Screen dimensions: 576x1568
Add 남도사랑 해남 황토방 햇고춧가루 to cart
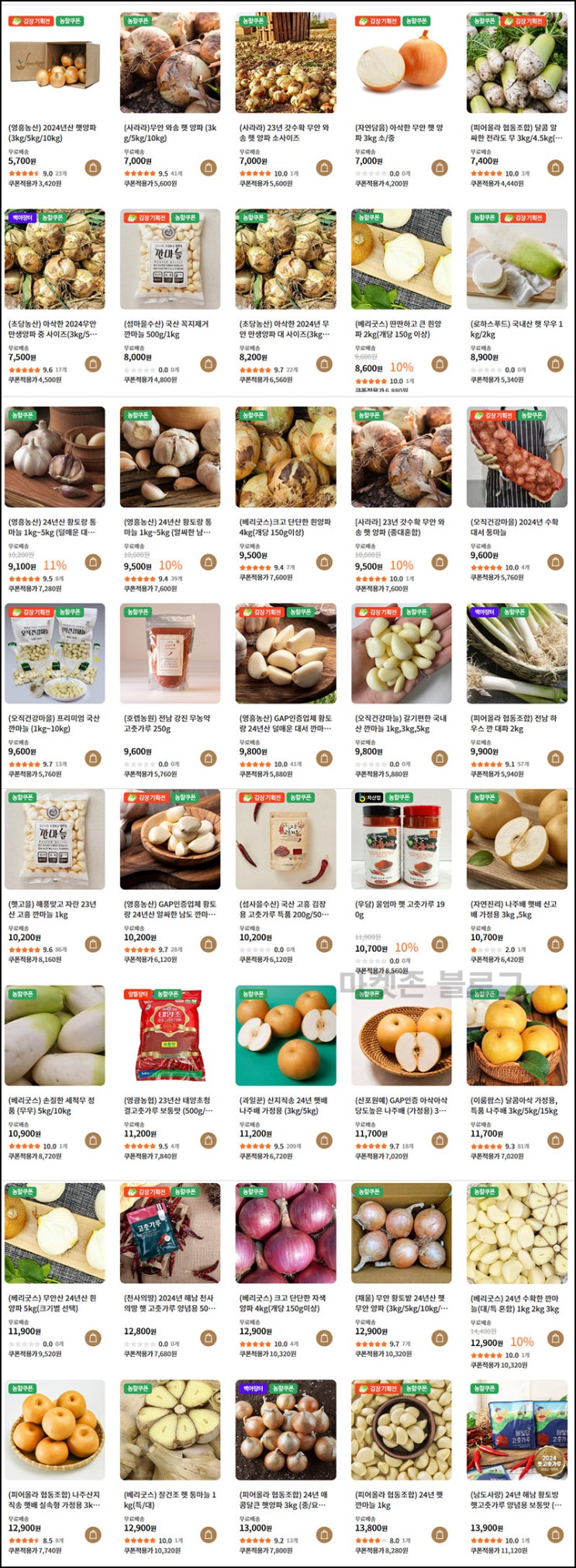click(555, 1535)
